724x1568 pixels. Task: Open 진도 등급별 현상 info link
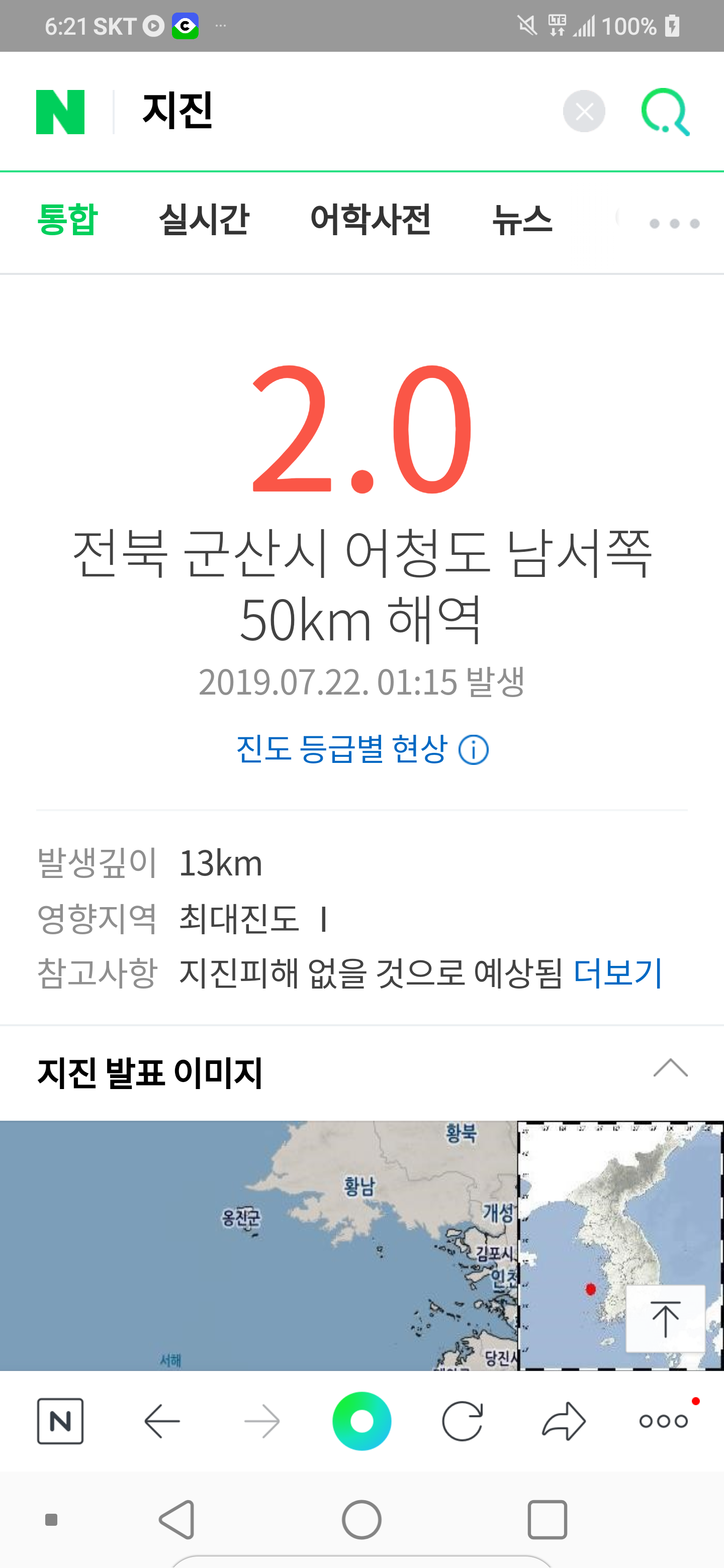pyautogui.click(x=363, y=749)
